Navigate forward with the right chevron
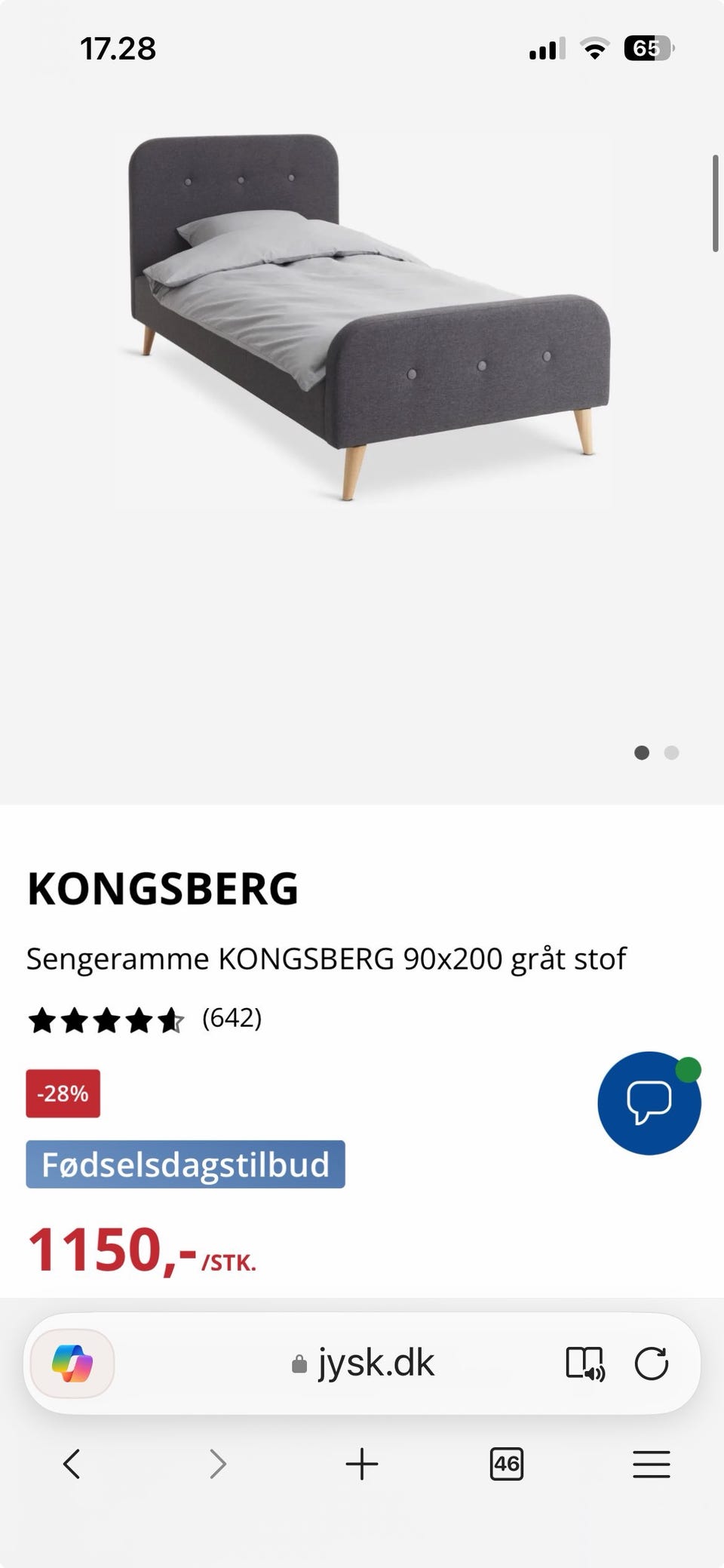 (217, 1464)
